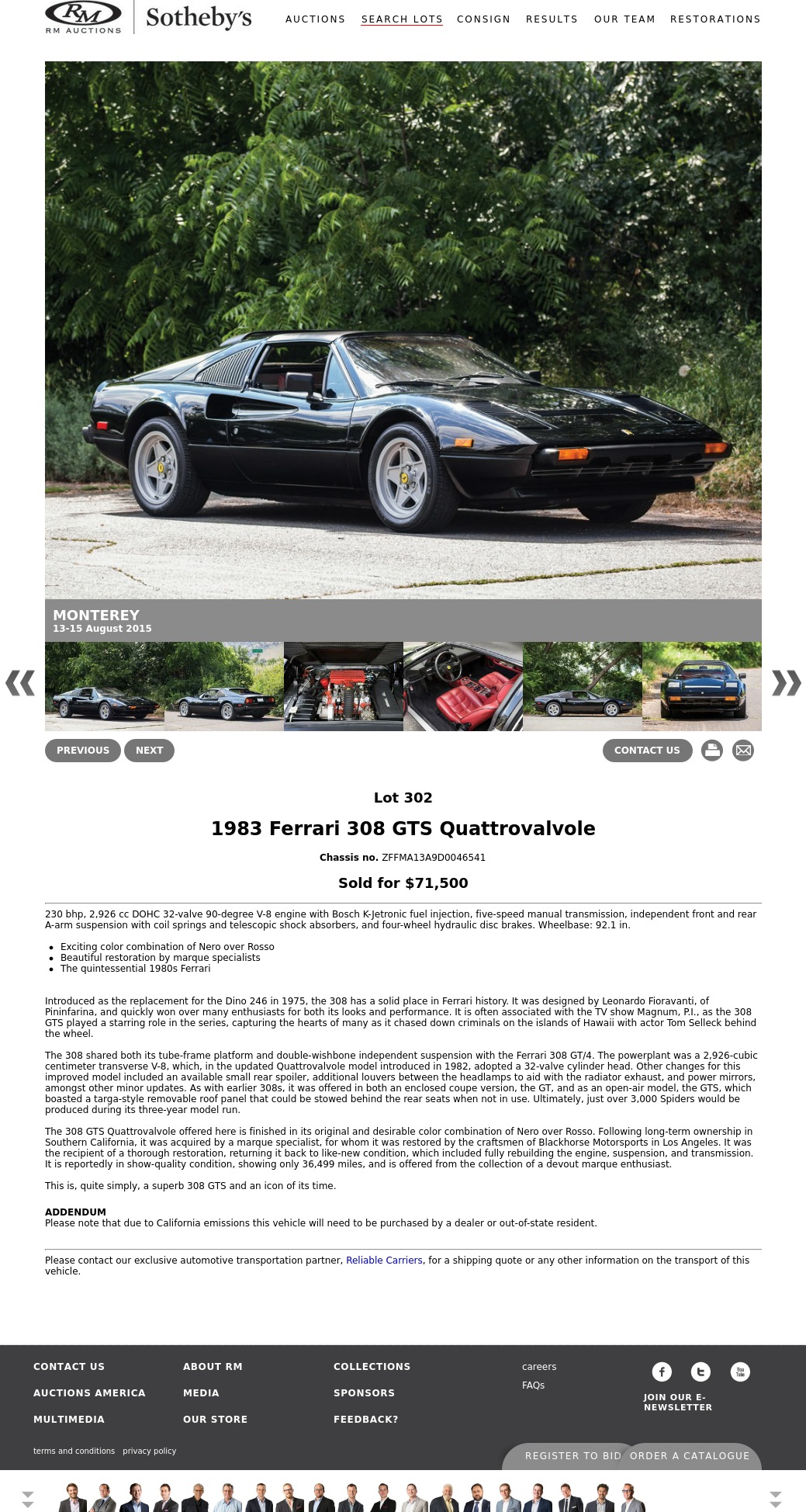
Task: Open the Twitter page icon
Action: 700,1372
